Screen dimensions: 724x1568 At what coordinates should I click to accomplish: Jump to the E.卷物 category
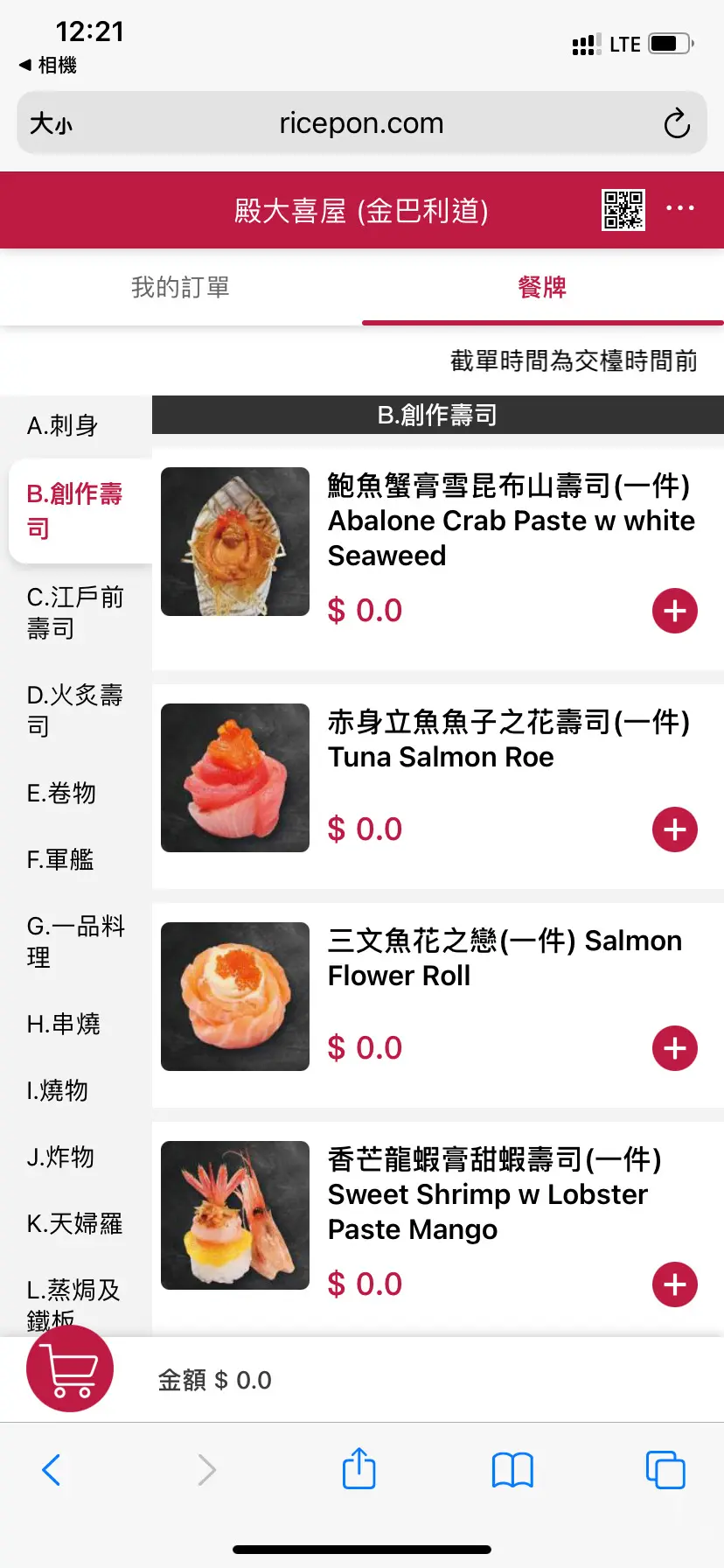[61, 794]
